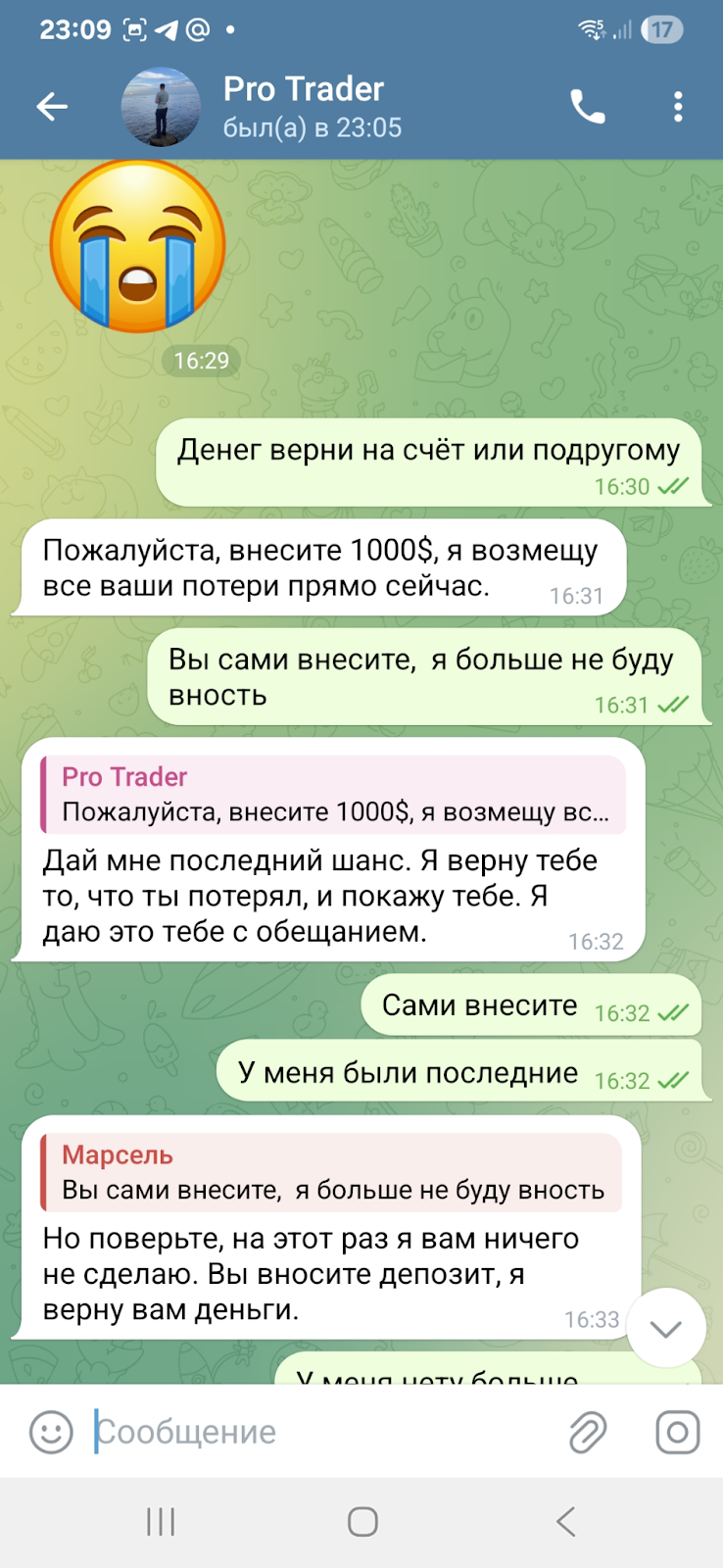
Task: Open the three-dot overflow menu
Action: point(677,107)
